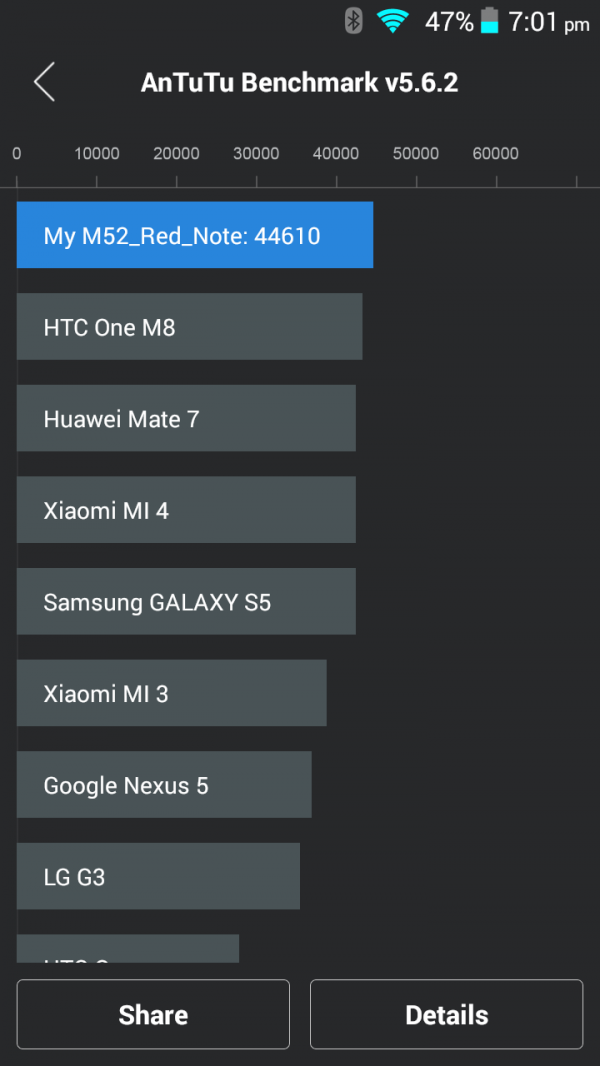
Task: Open the Details button
Action: pos(446,1015)
